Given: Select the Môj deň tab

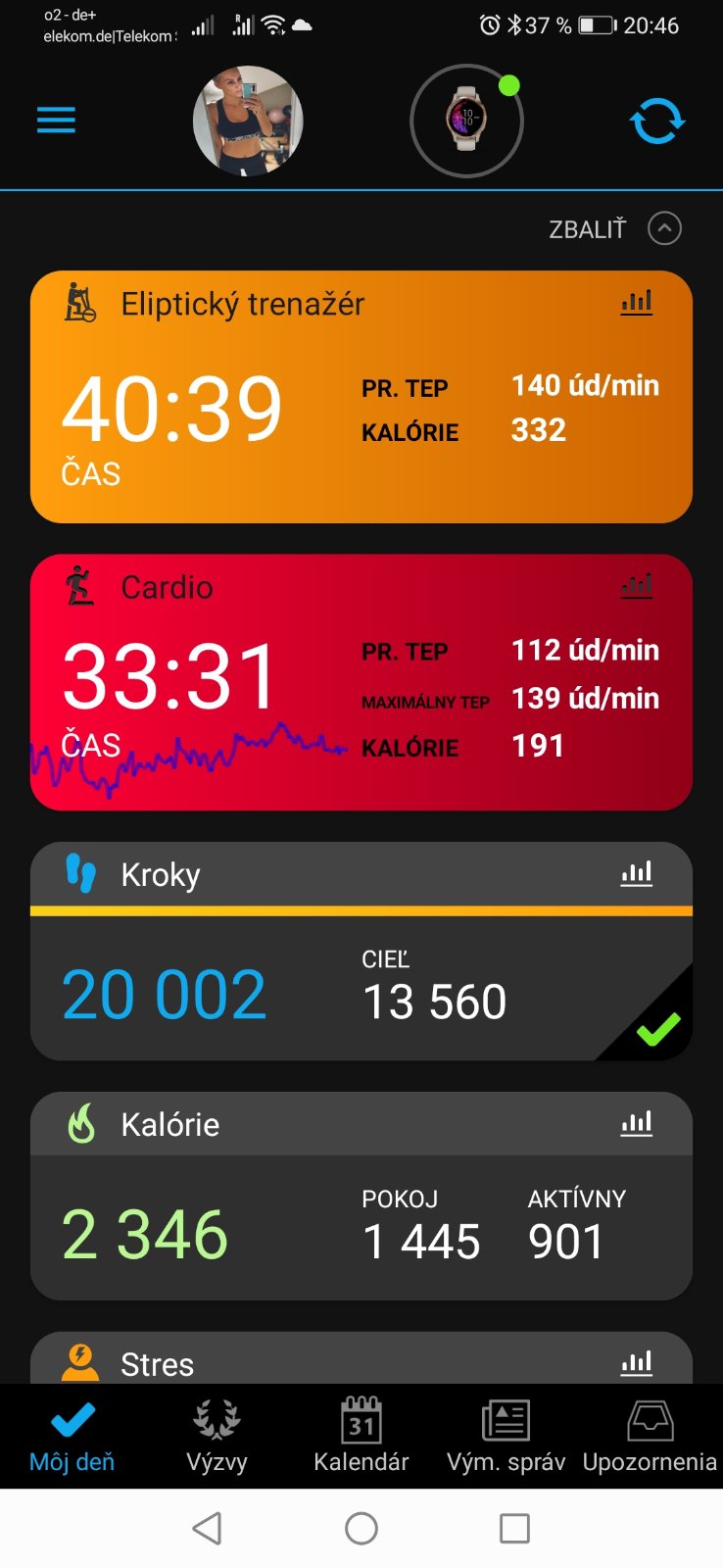Looking at the screenshot, I should pos(72,1437).
